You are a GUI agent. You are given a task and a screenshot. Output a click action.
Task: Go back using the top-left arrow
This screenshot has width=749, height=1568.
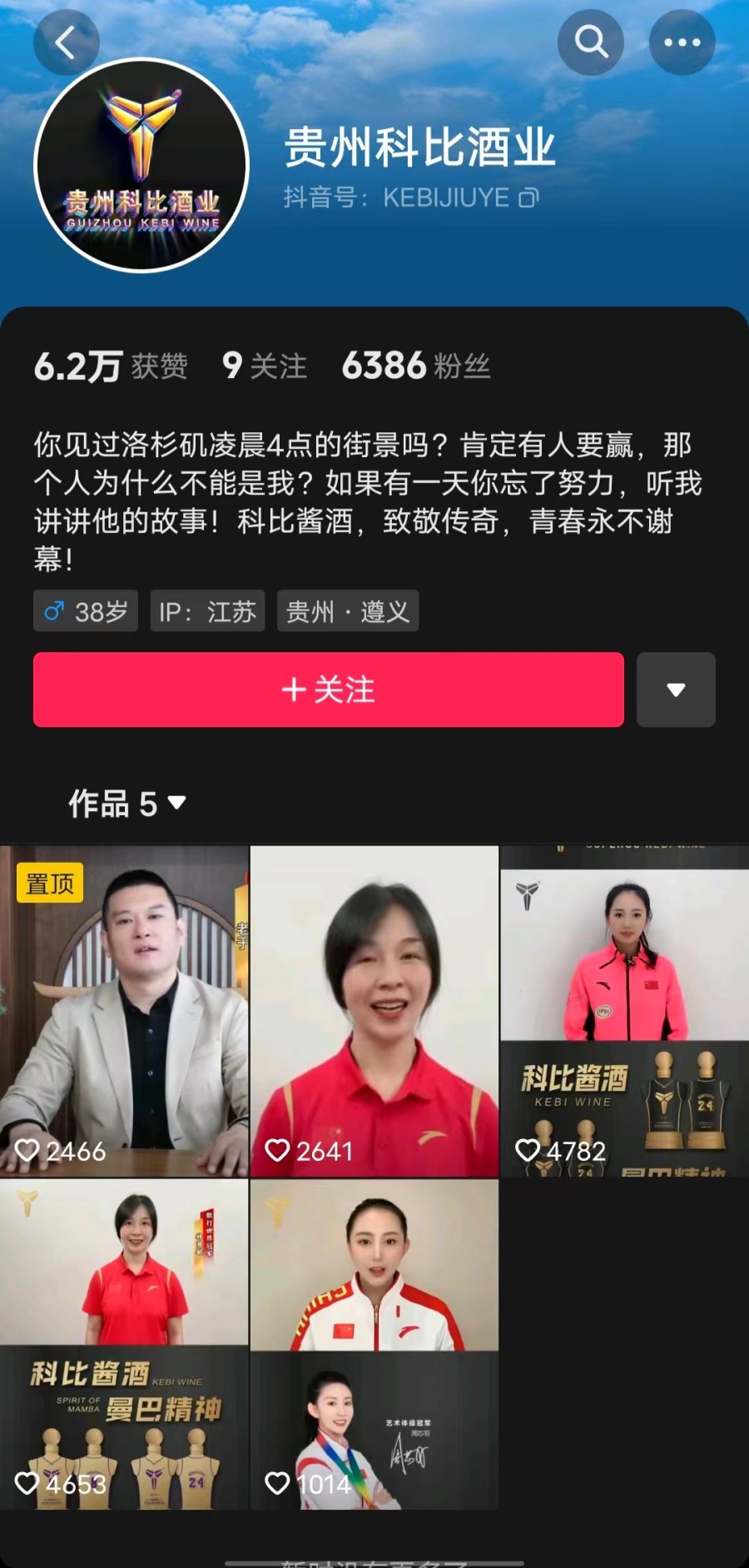(66, 42)
